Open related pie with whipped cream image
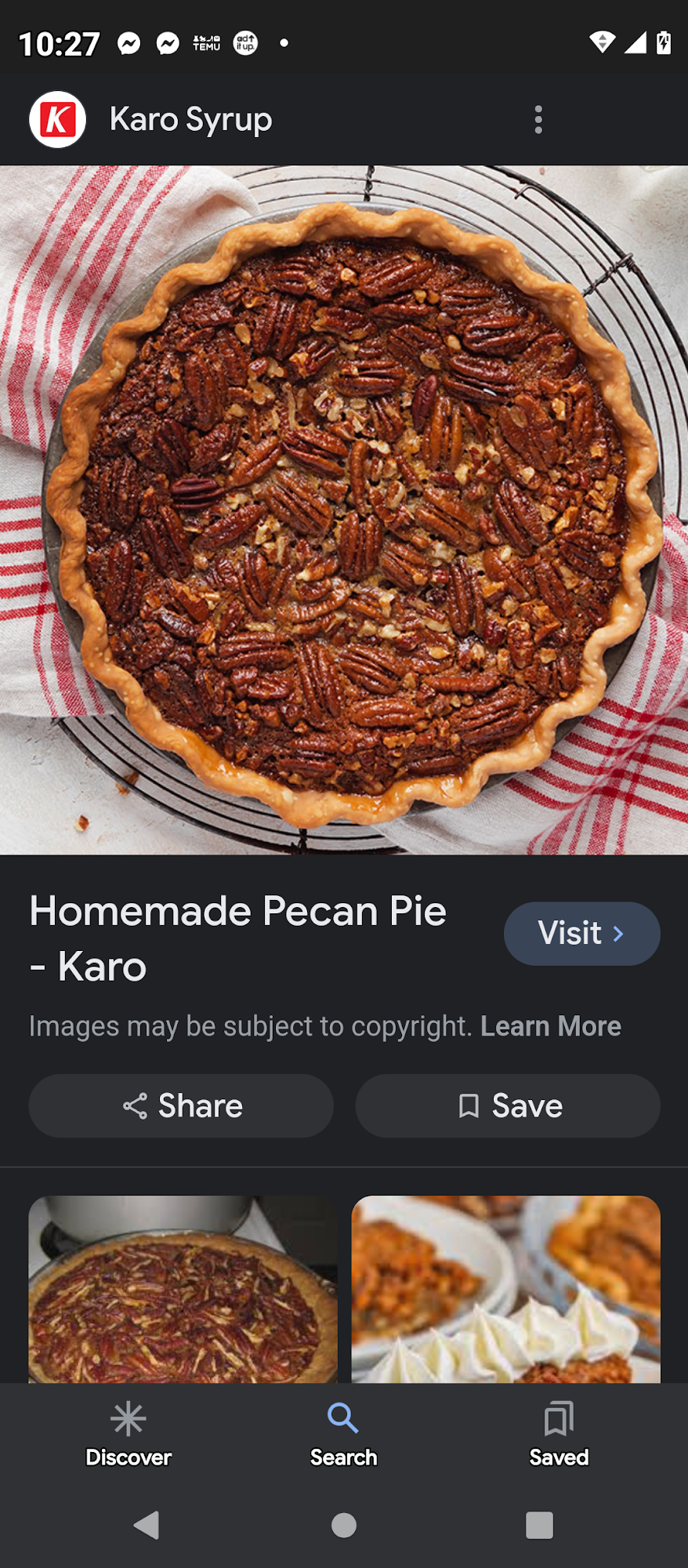Viewport: 688px width, 1568px height. [505, 1288]
